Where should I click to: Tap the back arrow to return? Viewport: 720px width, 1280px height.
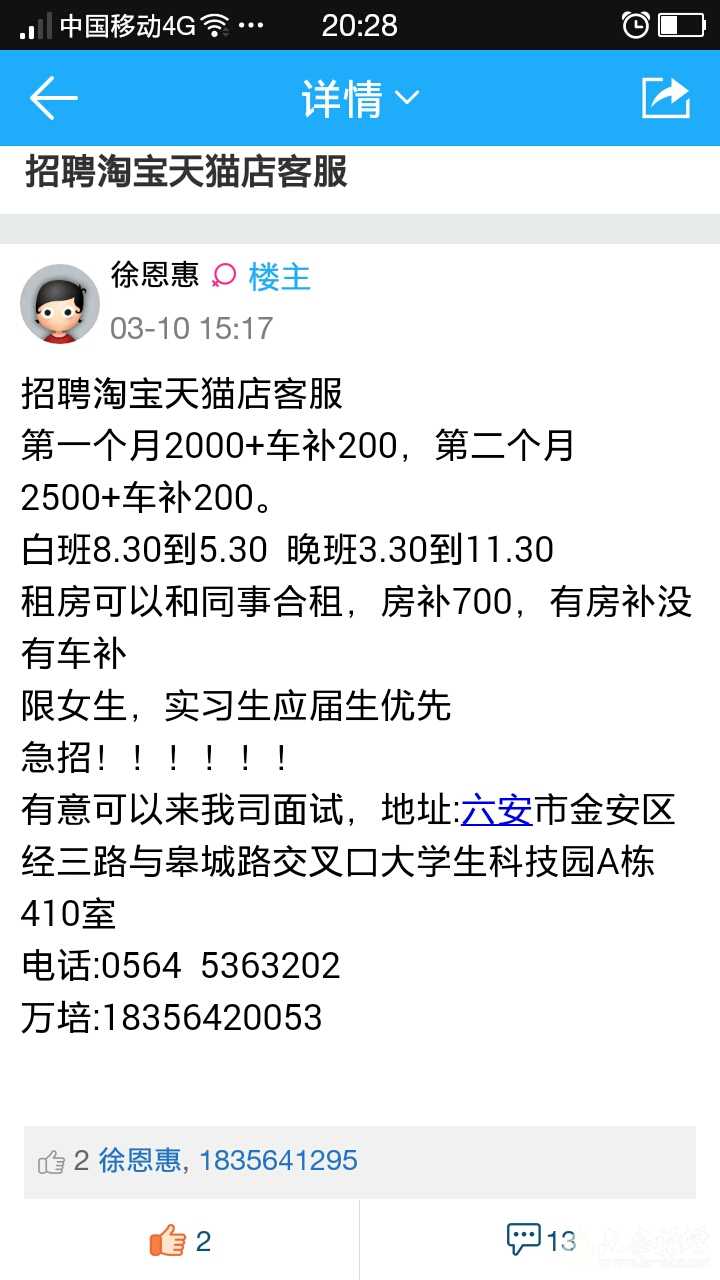(x=52, y=97)
